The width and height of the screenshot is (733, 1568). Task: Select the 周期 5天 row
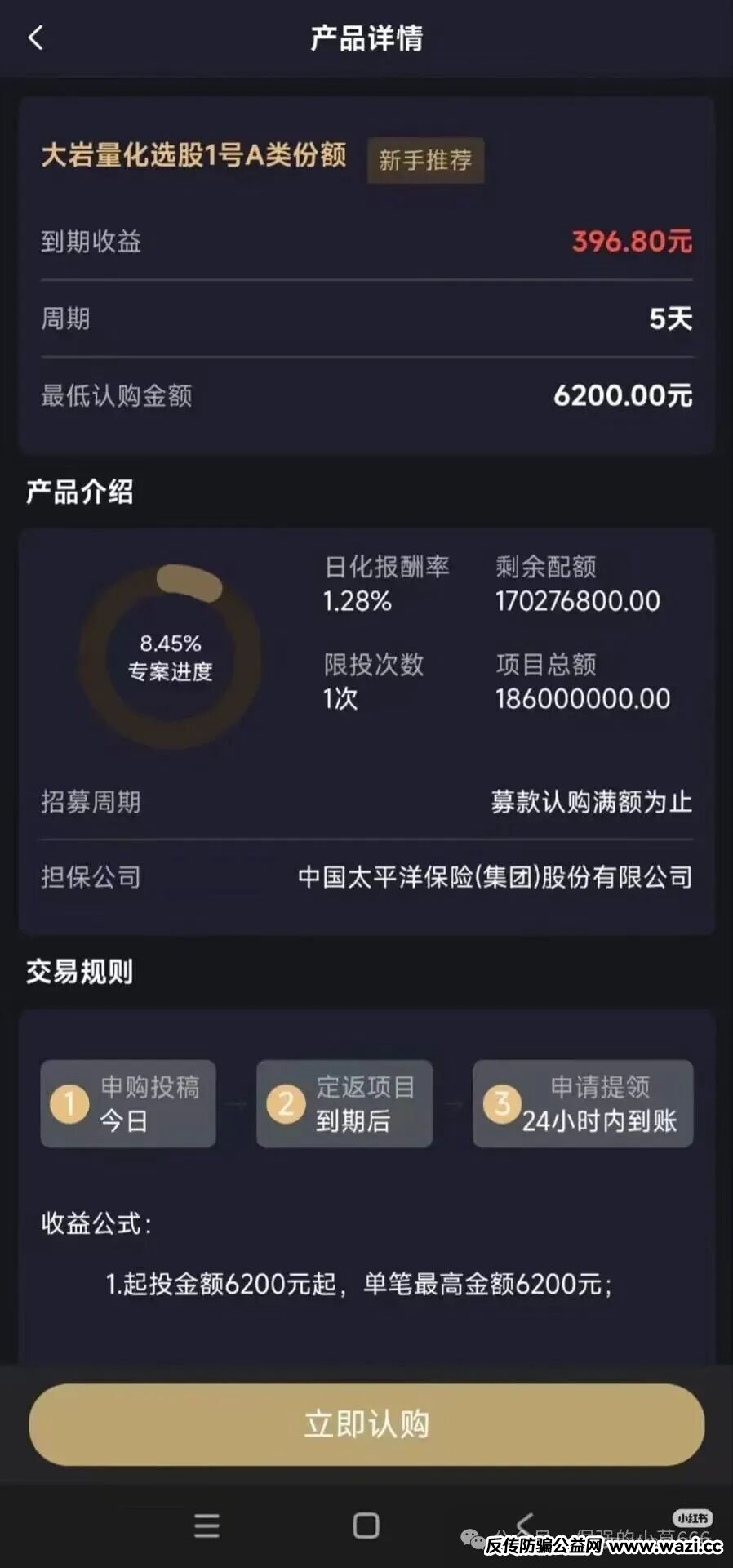[366, 318]
